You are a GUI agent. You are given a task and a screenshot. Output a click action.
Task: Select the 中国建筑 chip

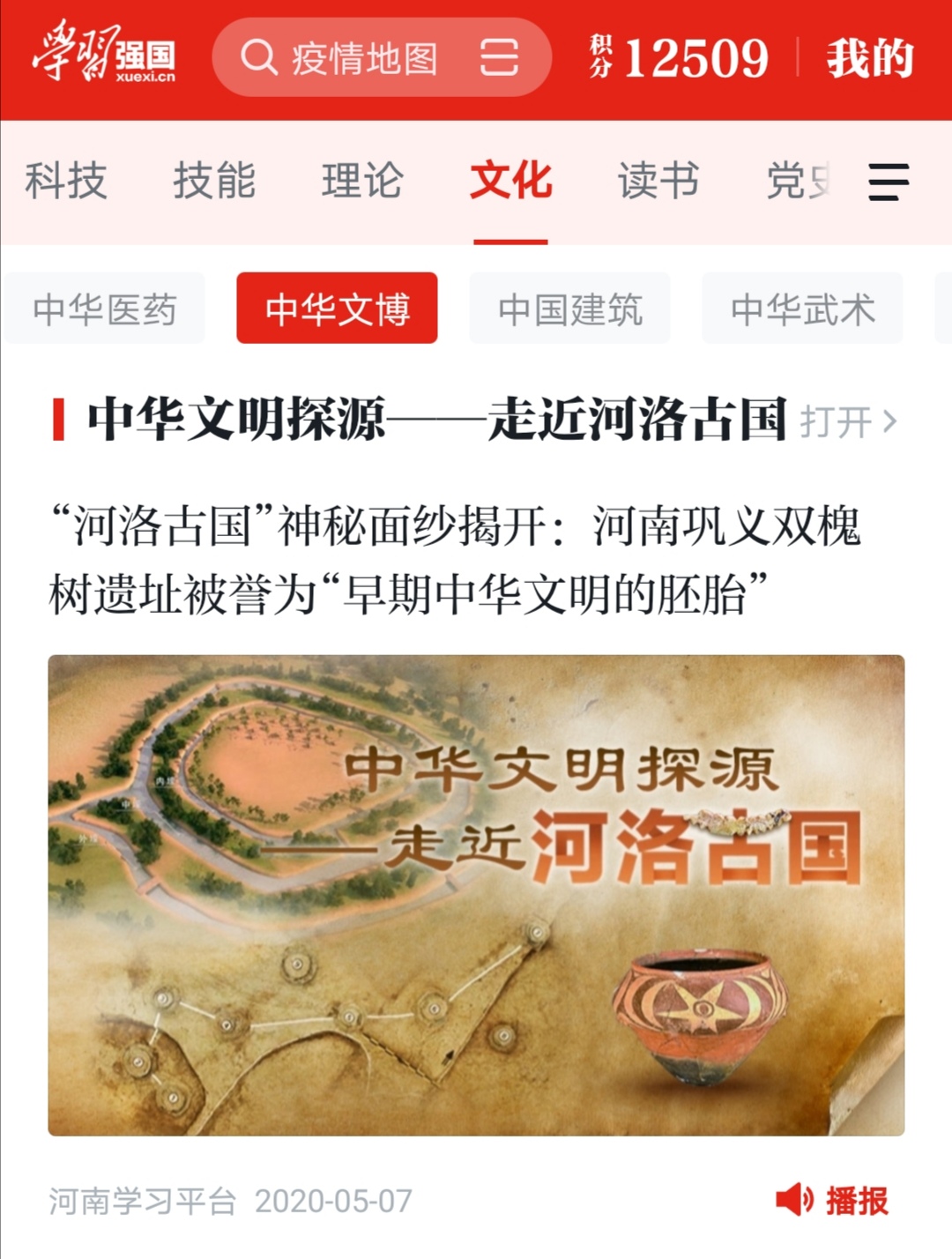point(569,309)
